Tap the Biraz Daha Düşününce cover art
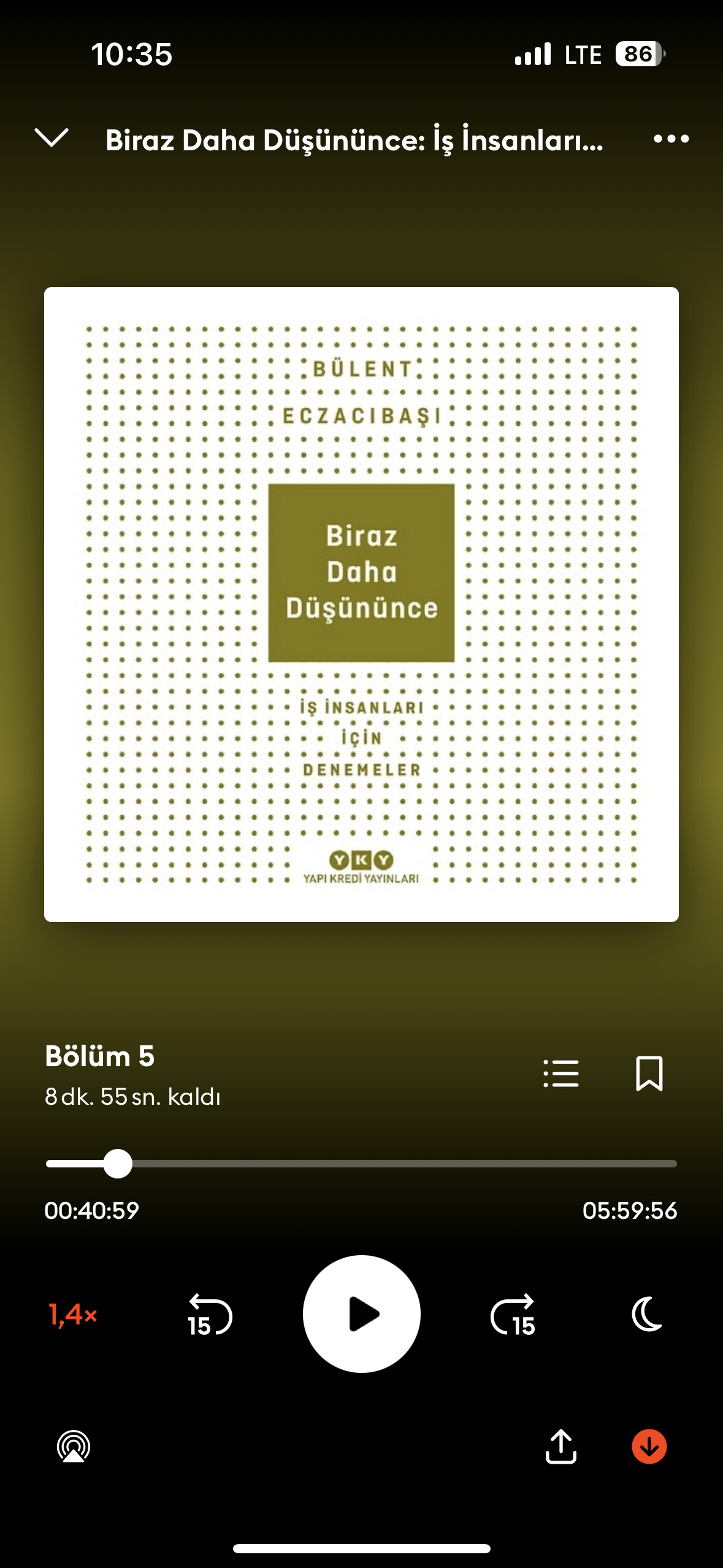 point(361,604)
